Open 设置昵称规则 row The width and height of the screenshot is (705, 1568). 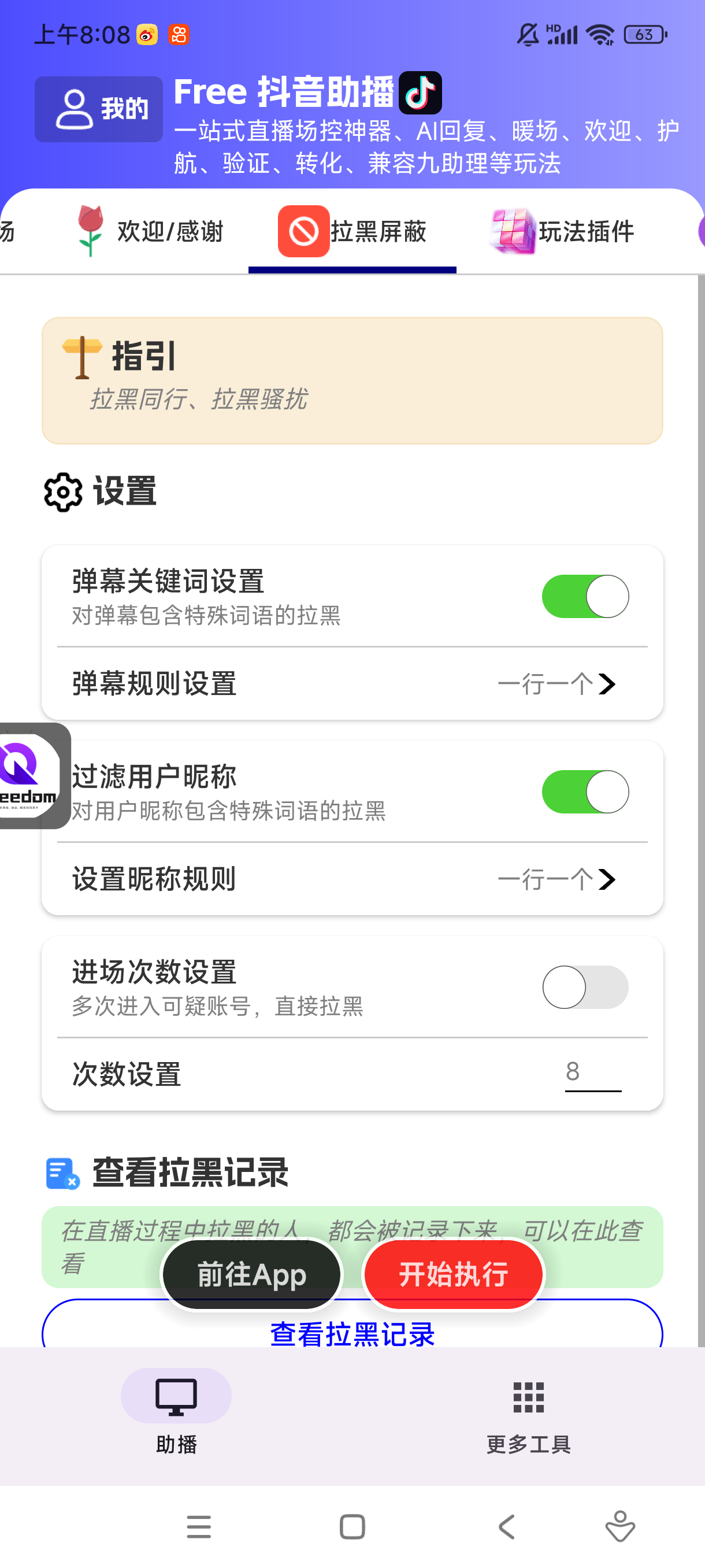pos(352,879)
